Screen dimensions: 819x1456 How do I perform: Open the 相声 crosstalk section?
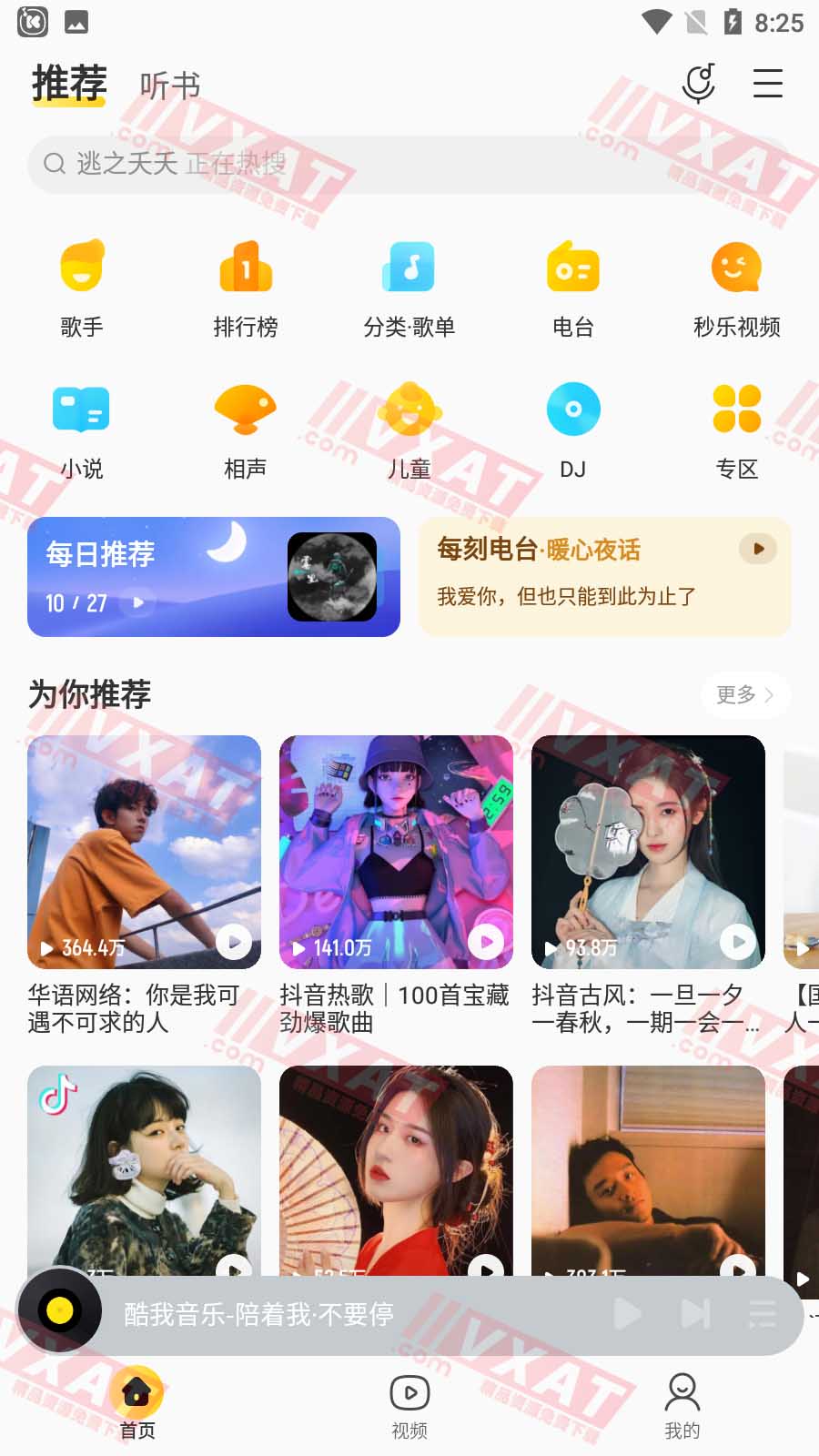click(246, 428)
